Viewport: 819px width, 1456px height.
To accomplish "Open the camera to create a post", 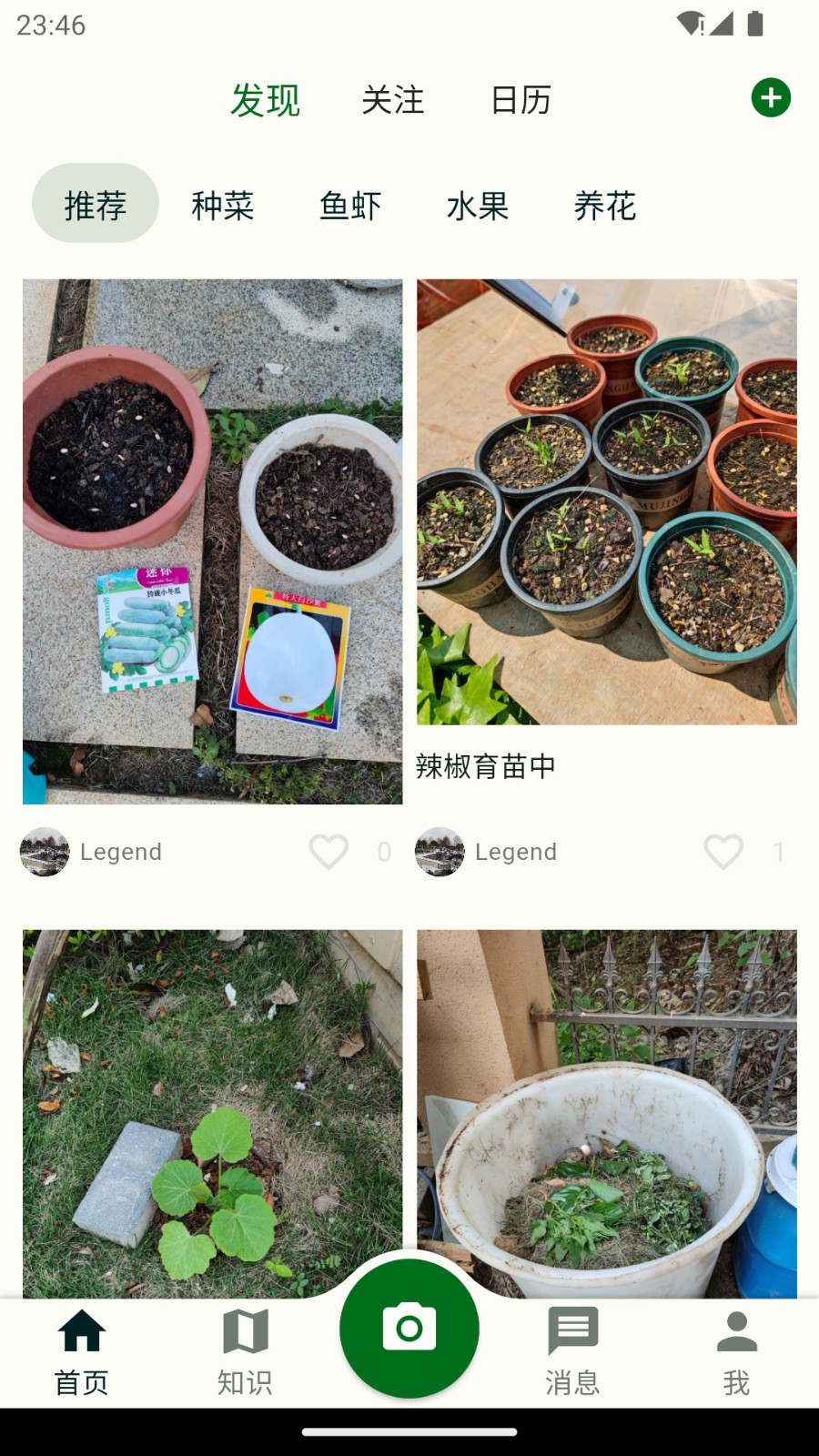I will (x=409, y=1328).
